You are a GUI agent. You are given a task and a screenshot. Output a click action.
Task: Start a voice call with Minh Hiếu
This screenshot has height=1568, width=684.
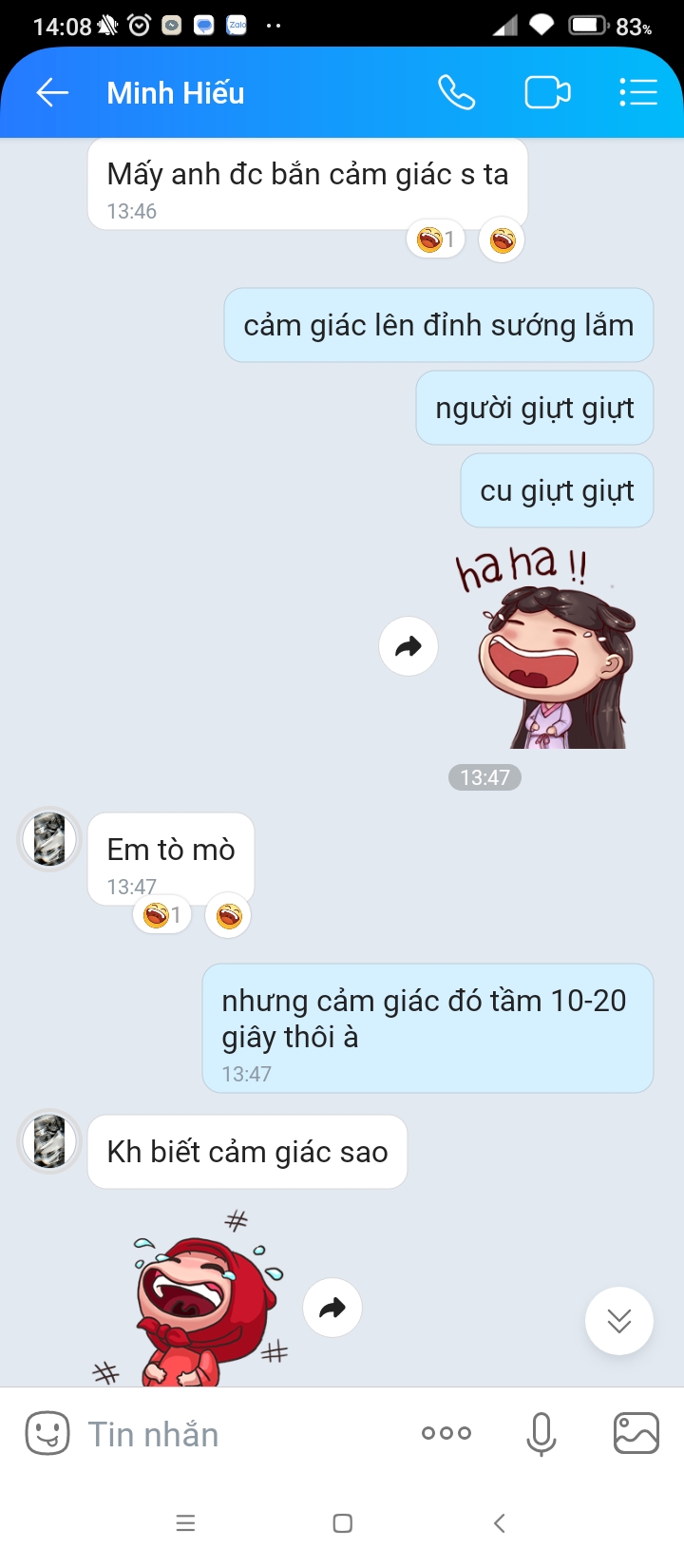click(456, 92)
